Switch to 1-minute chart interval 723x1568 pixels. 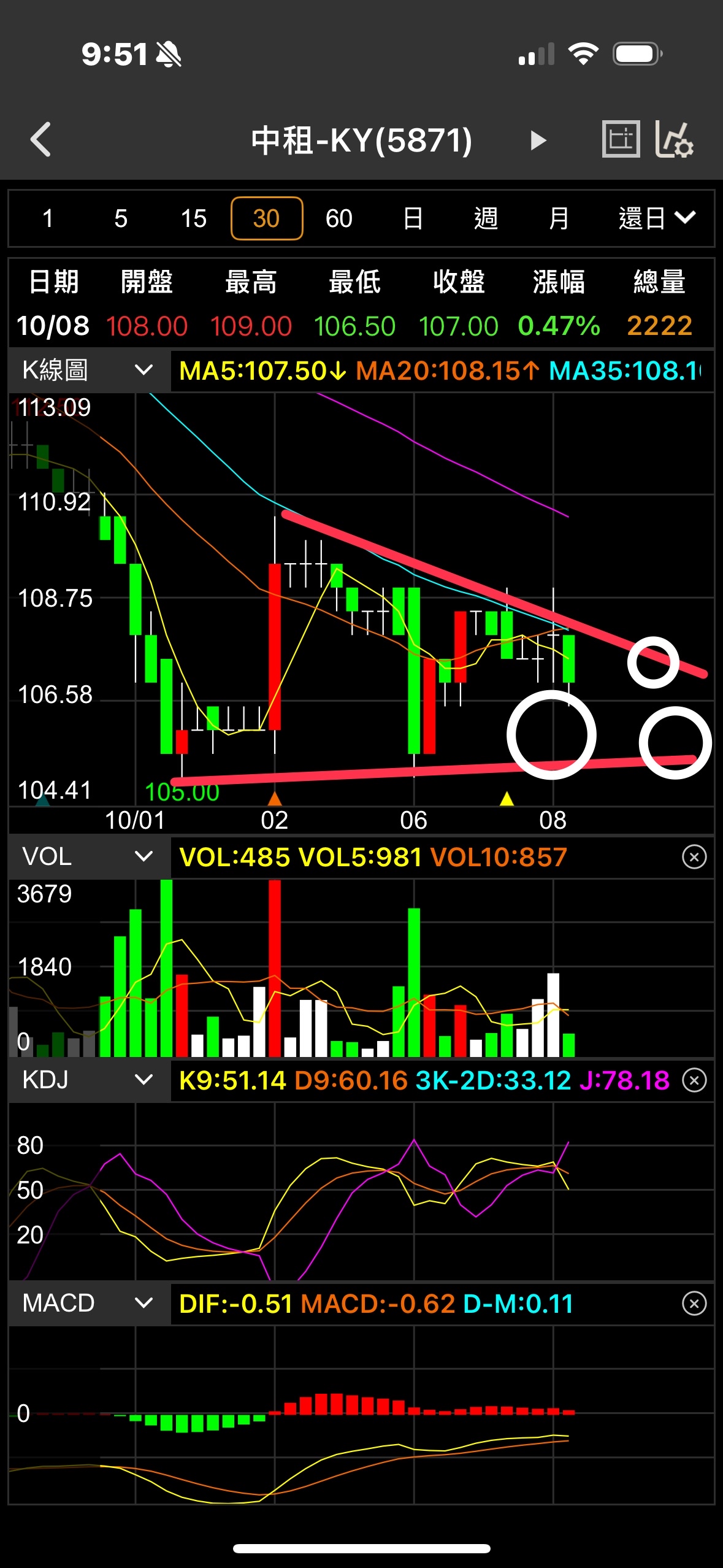[x=48, y=218]
